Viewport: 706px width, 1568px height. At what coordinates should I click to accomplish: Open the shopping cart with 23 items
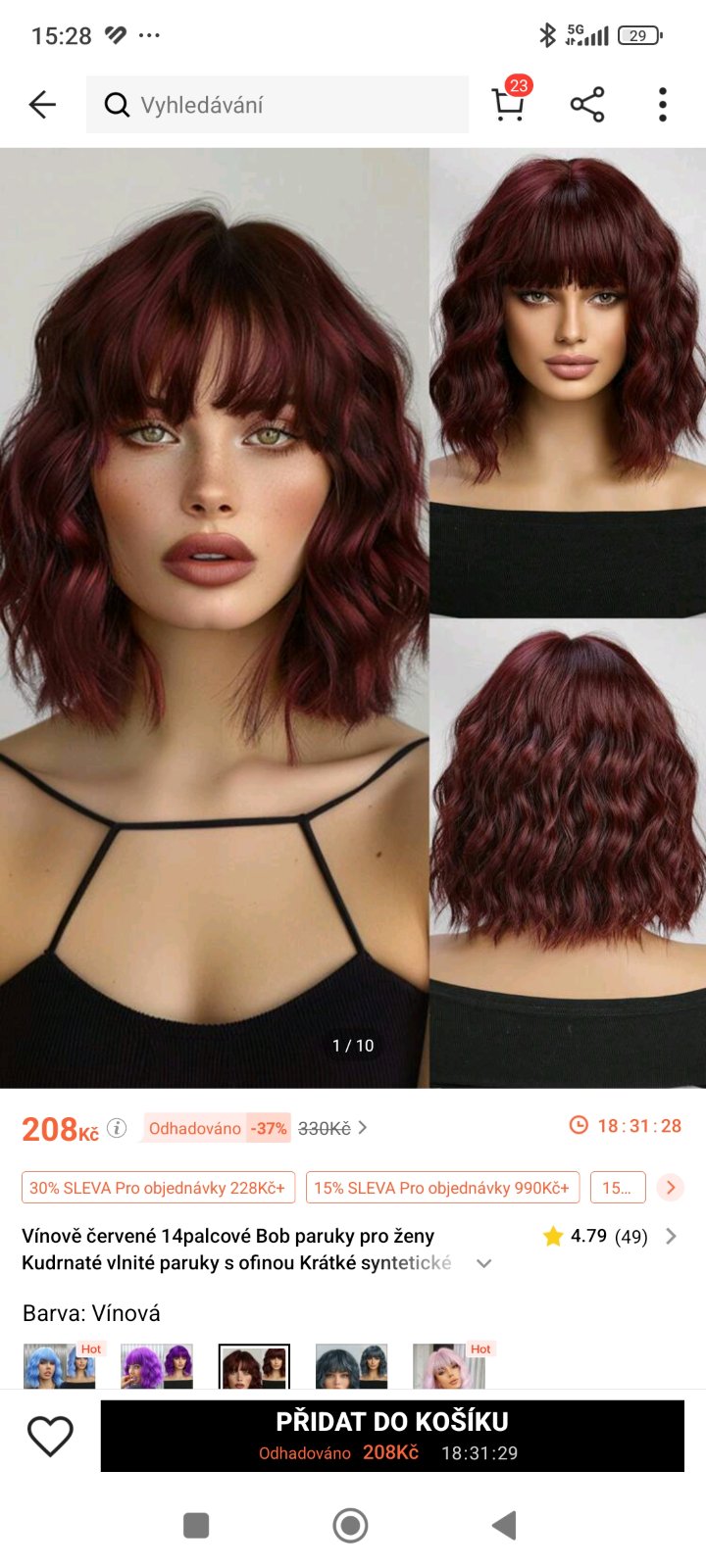point(508,103)
